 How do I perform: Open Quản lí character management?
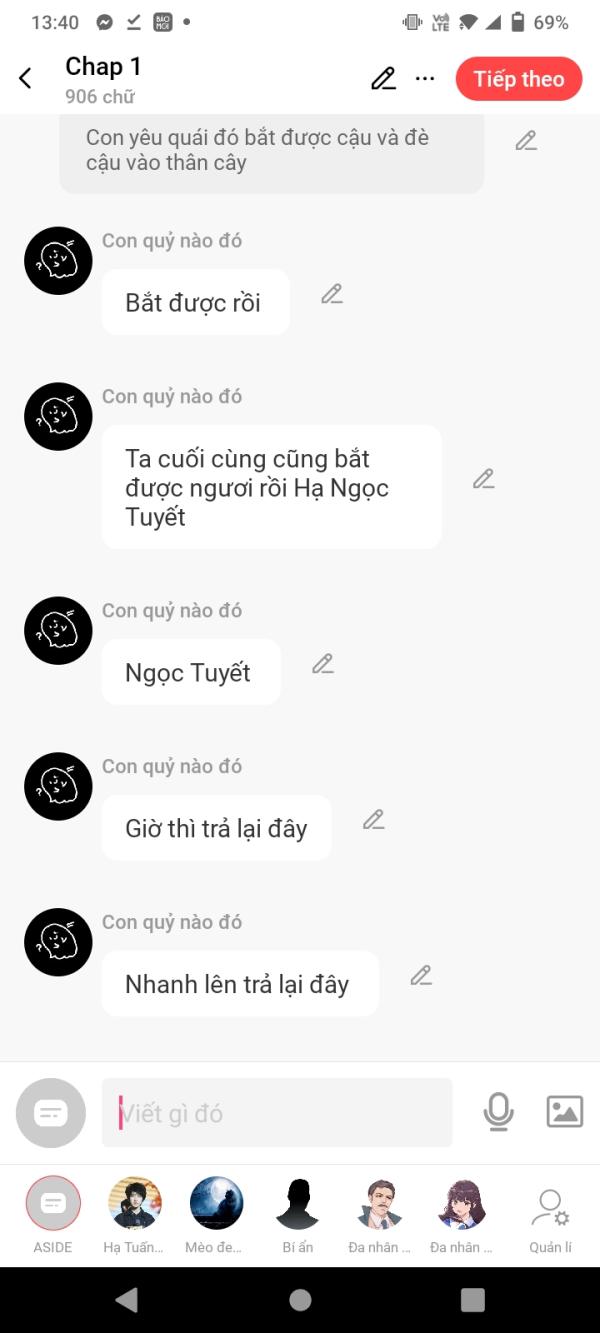click(x=550, y=1220)
